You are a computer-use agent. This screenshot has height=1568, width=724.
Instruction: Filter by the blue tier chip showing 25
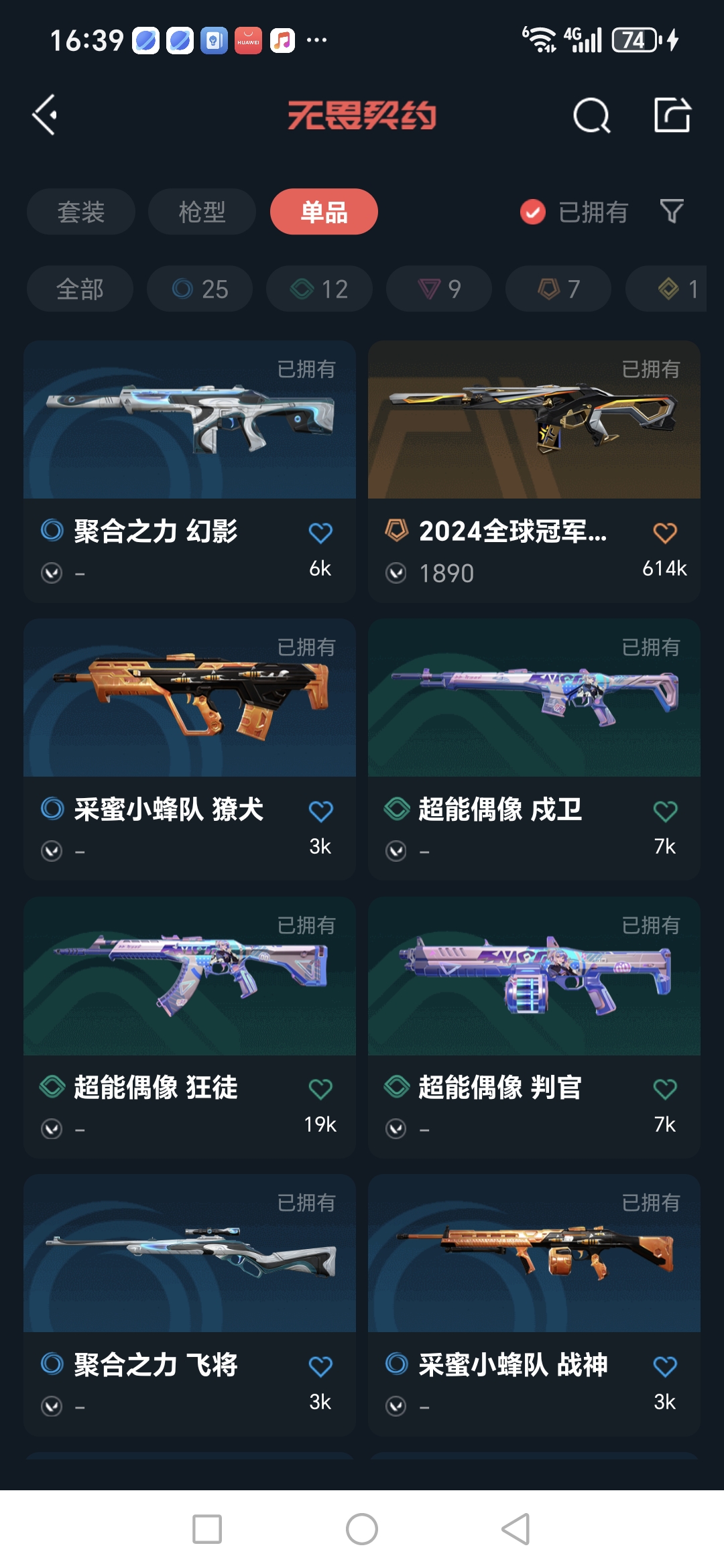click(200, 289)
